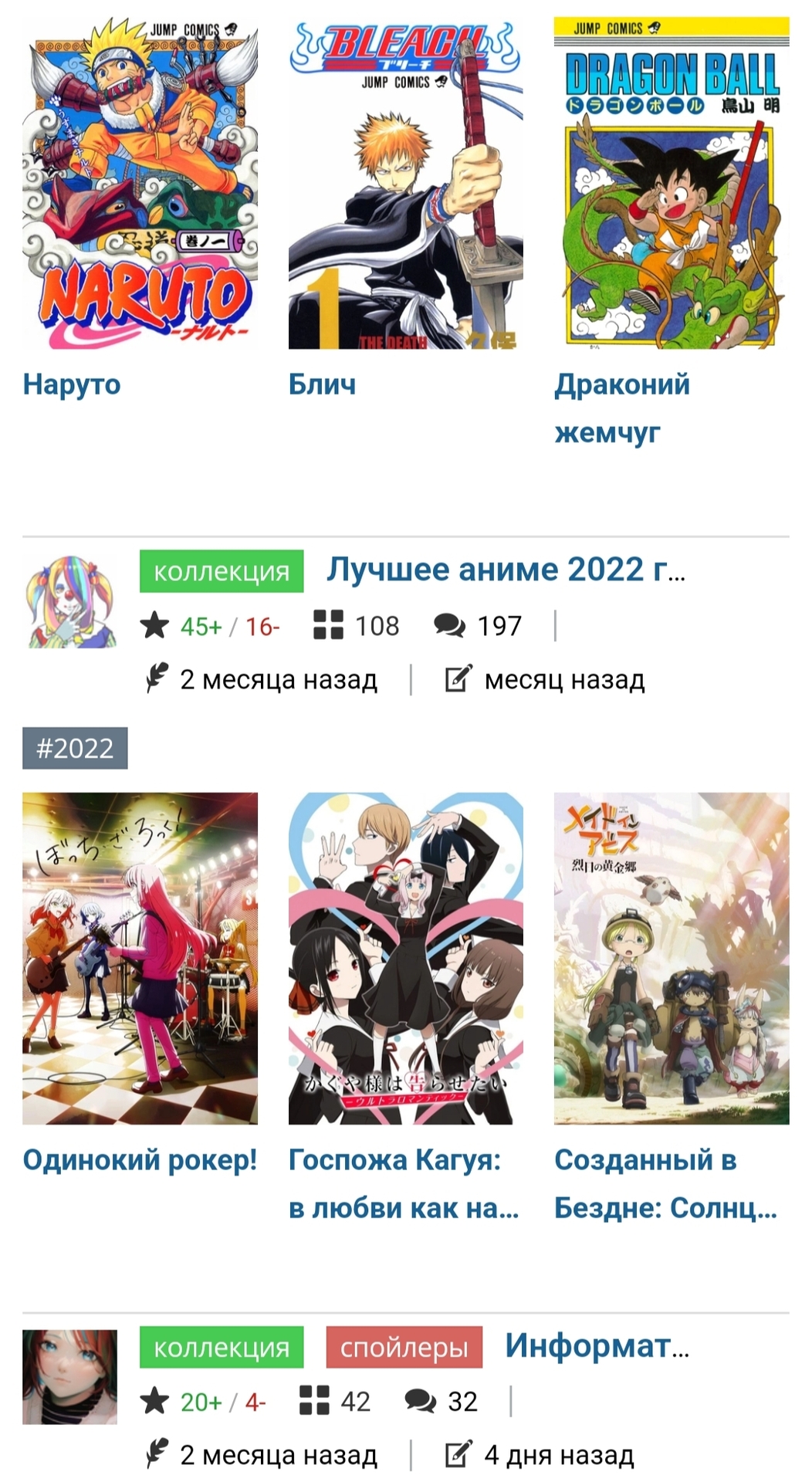
Task: Follow «Госпожа Кагуя: в любви как на...» link
Action: coord(403,1183)
